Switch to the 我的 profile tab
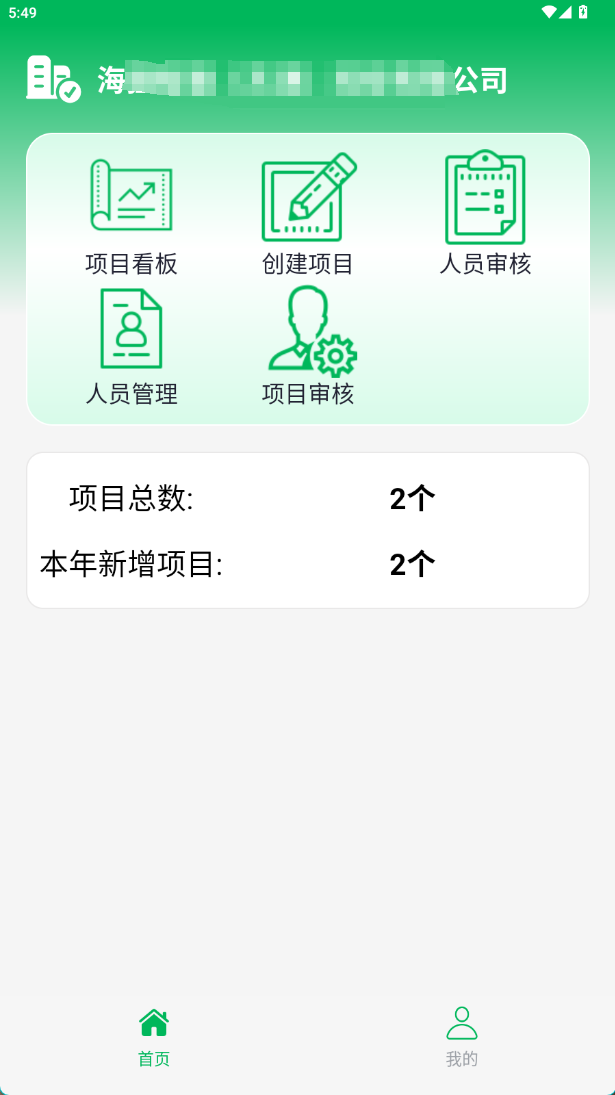 pyautogui.click(x=461, y=1035)
